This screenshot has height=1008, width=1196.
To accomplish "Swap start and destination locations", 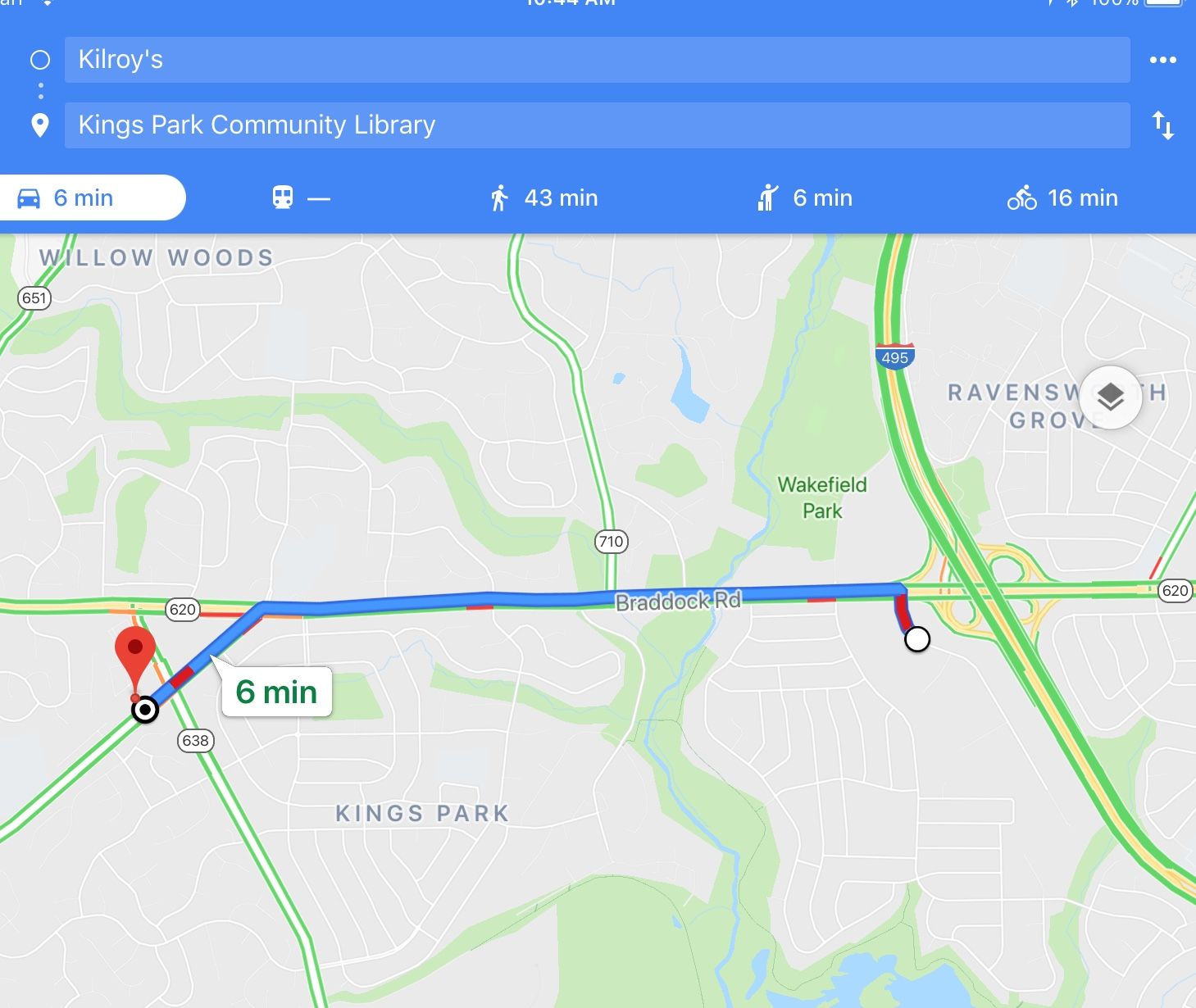I will (1162, 125).
